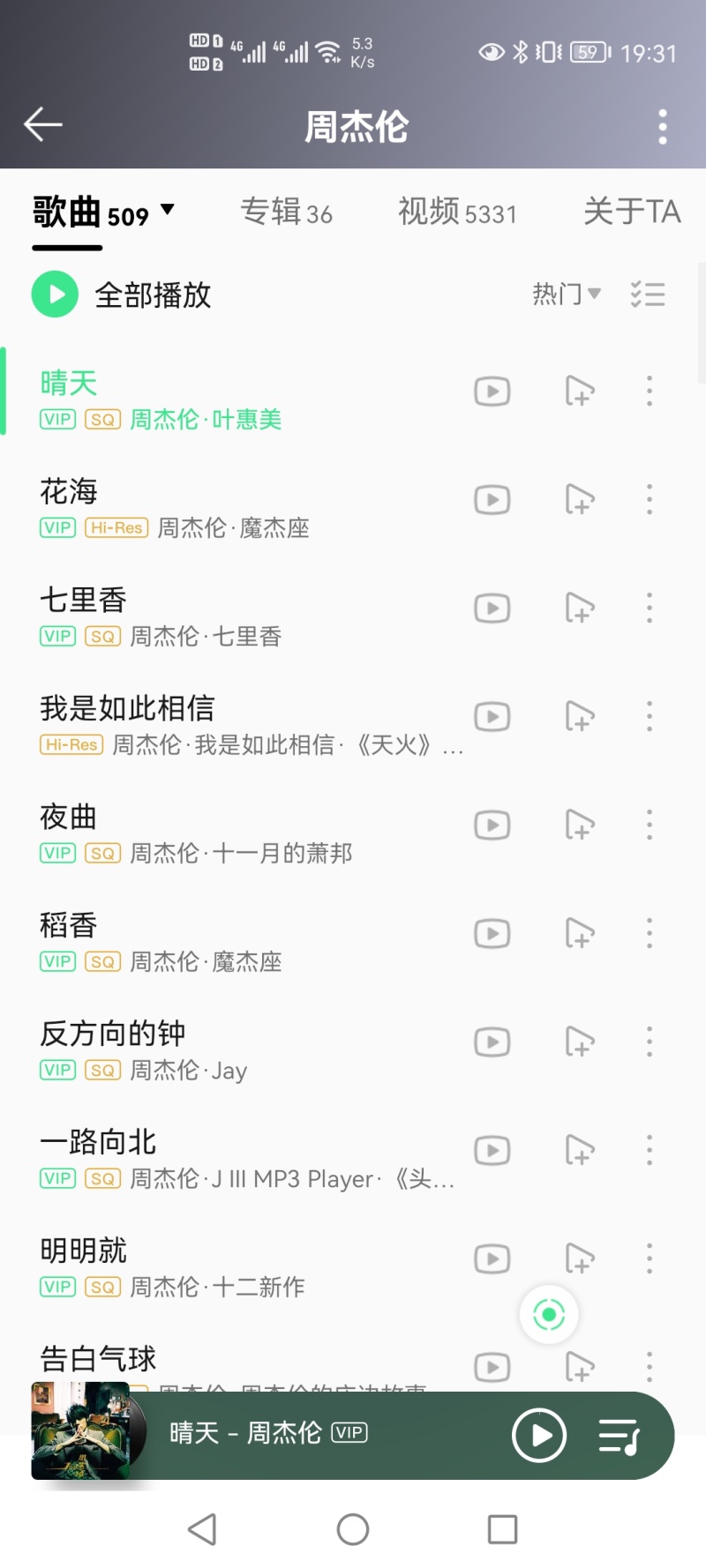
Task: Expand the 歌曲 count filter arrow
Action: click(x=165, y=210)
